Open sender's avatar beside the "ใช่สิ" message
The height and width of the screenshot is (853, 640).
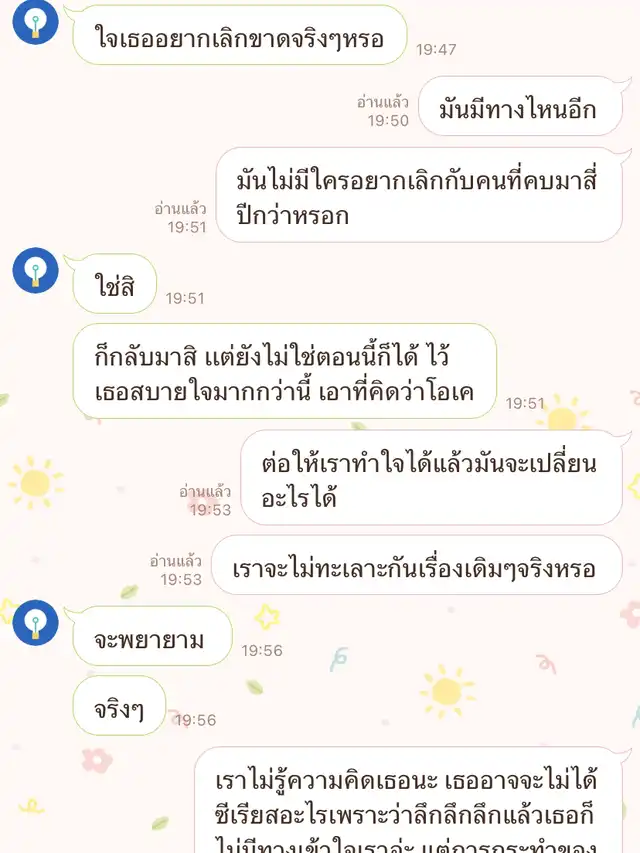[x=35, y=270]
